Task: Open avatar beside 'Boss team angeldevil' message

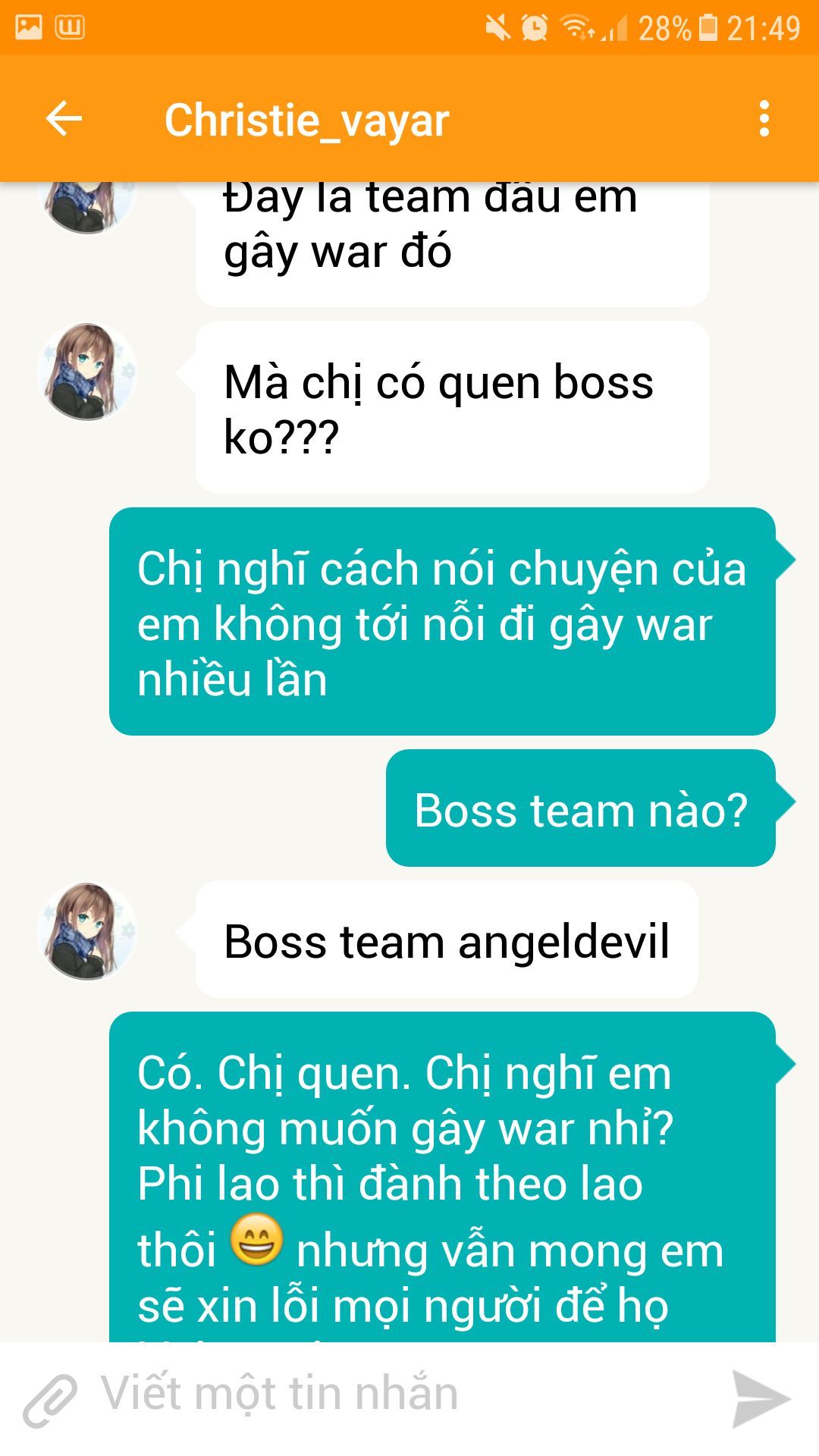Action: [88, 932]
